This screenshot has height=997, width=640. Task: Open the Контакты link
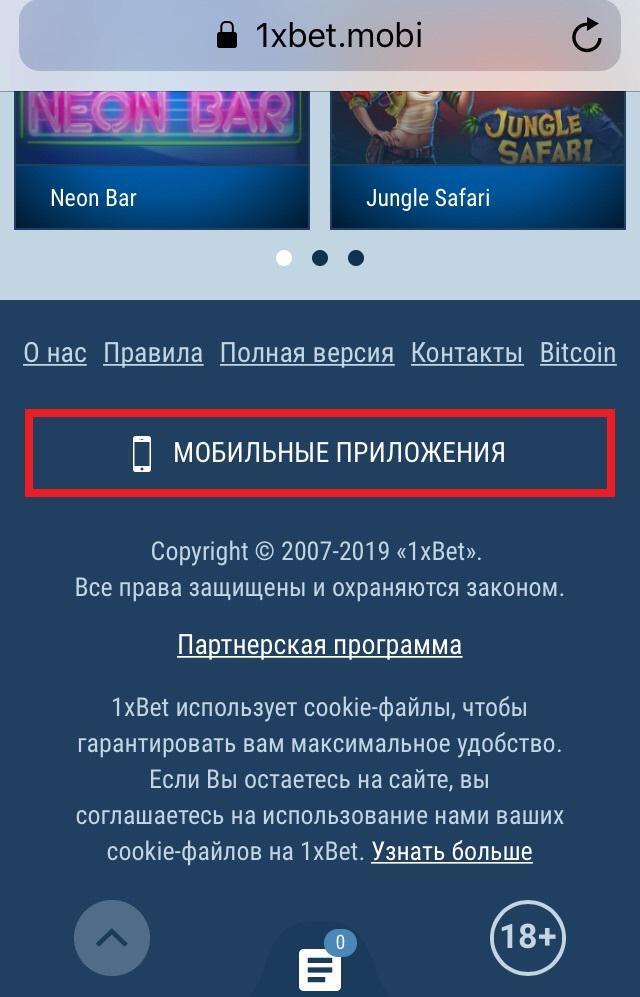click(467, 353)
